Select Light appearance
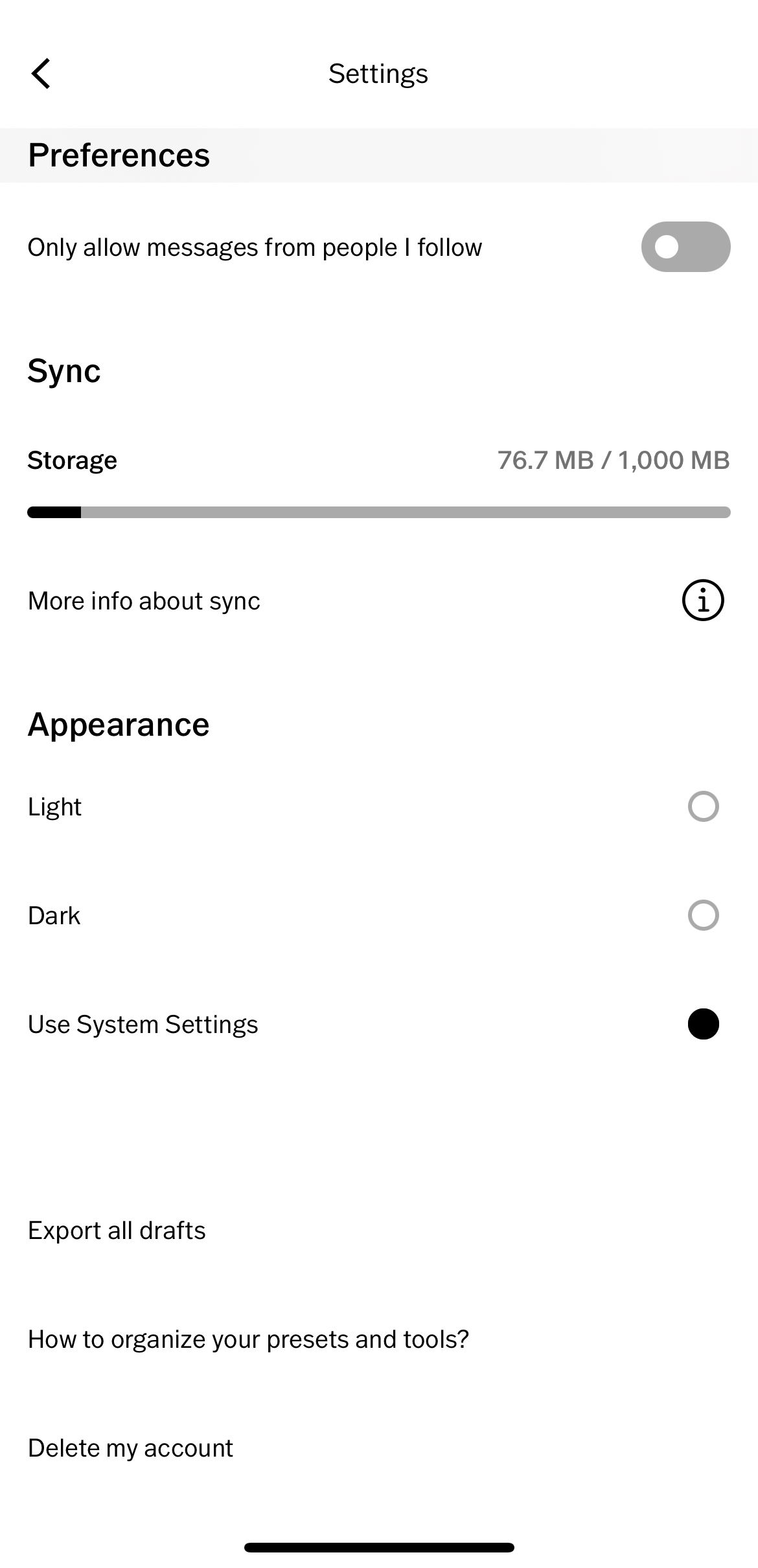Image resolution: width=758 pixels, height=1568 pixels. point(703,806)
